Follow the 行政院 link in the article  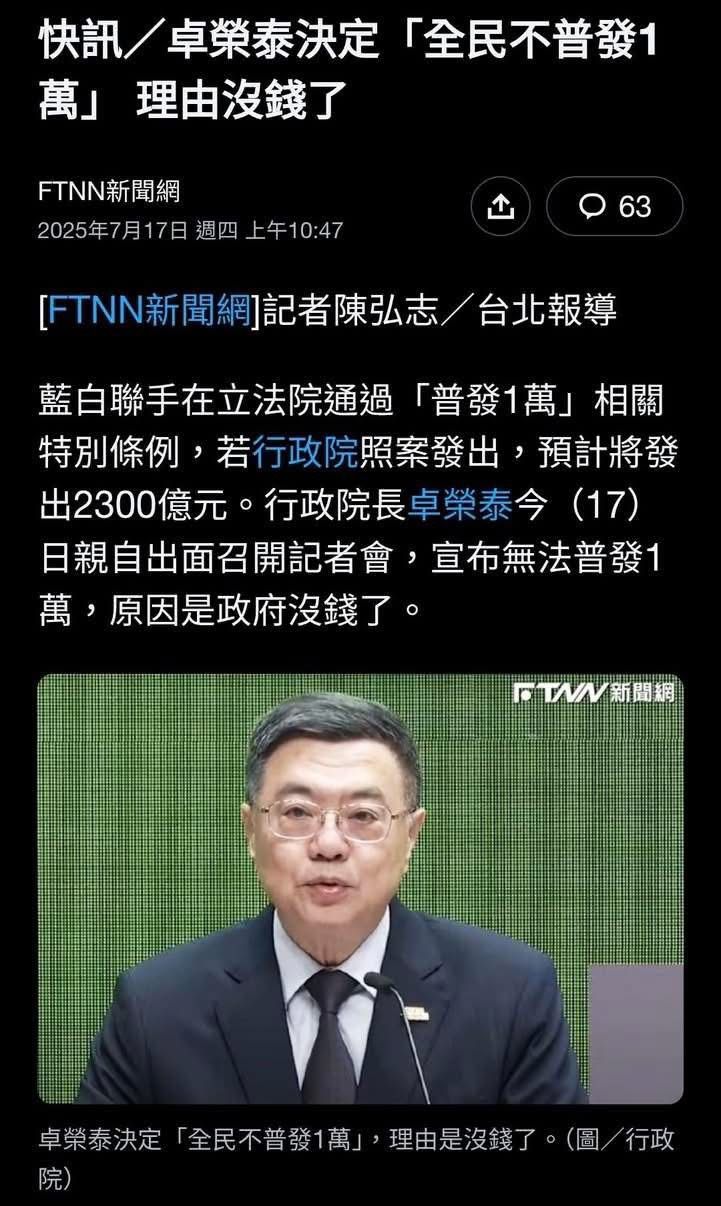point(305,455)
